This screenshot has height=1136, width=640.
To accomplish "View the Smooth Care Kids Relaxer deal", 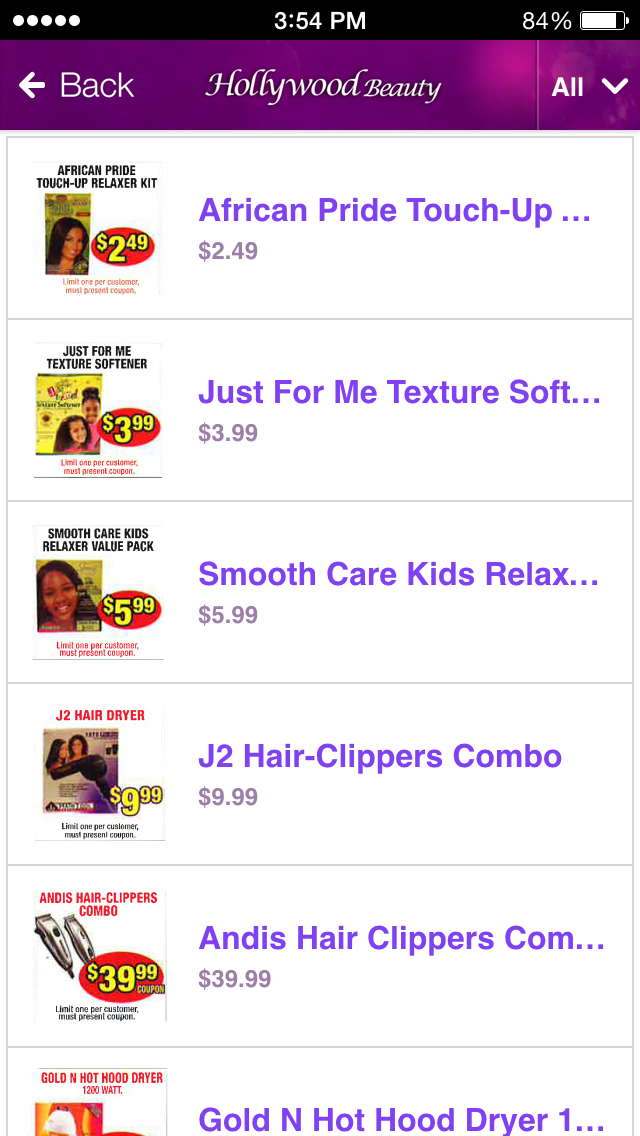I will [x=320, y=592].
